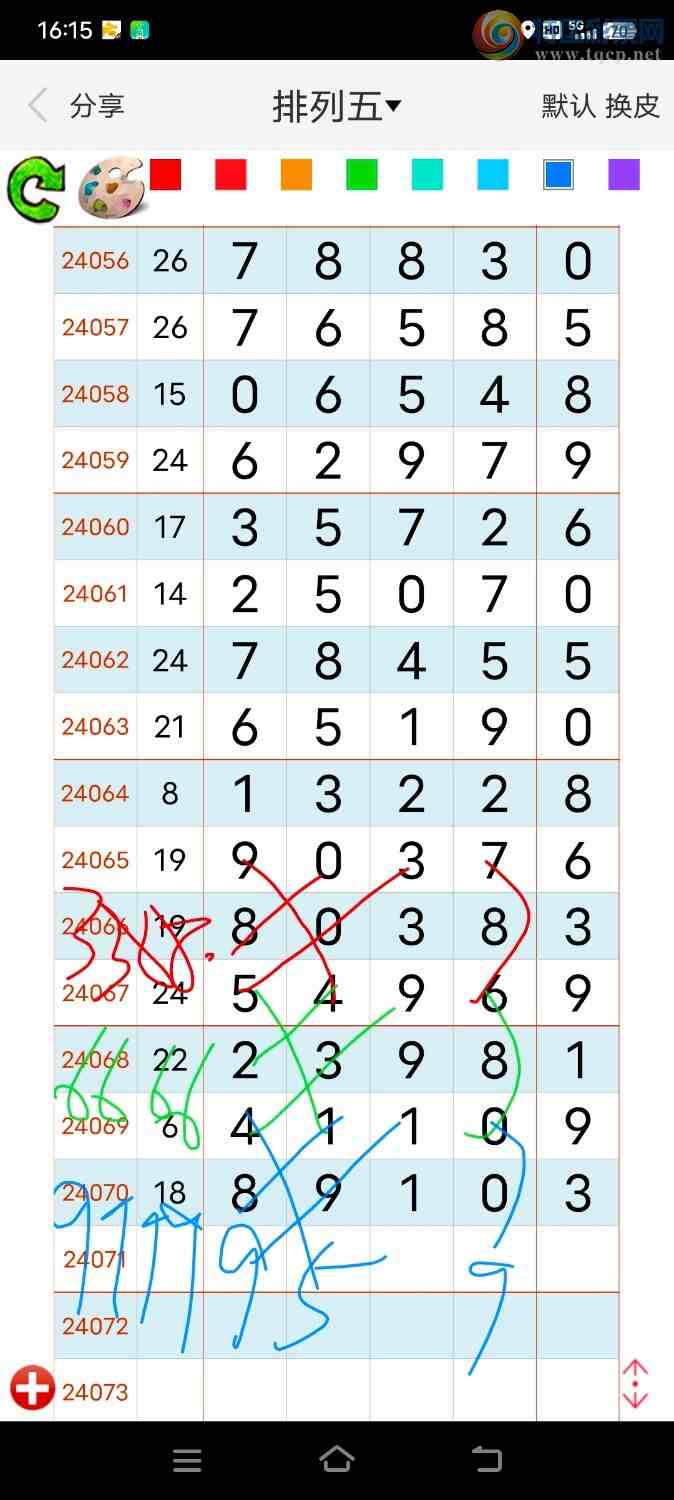Go back using the top-left arrow

pos(38,105)
